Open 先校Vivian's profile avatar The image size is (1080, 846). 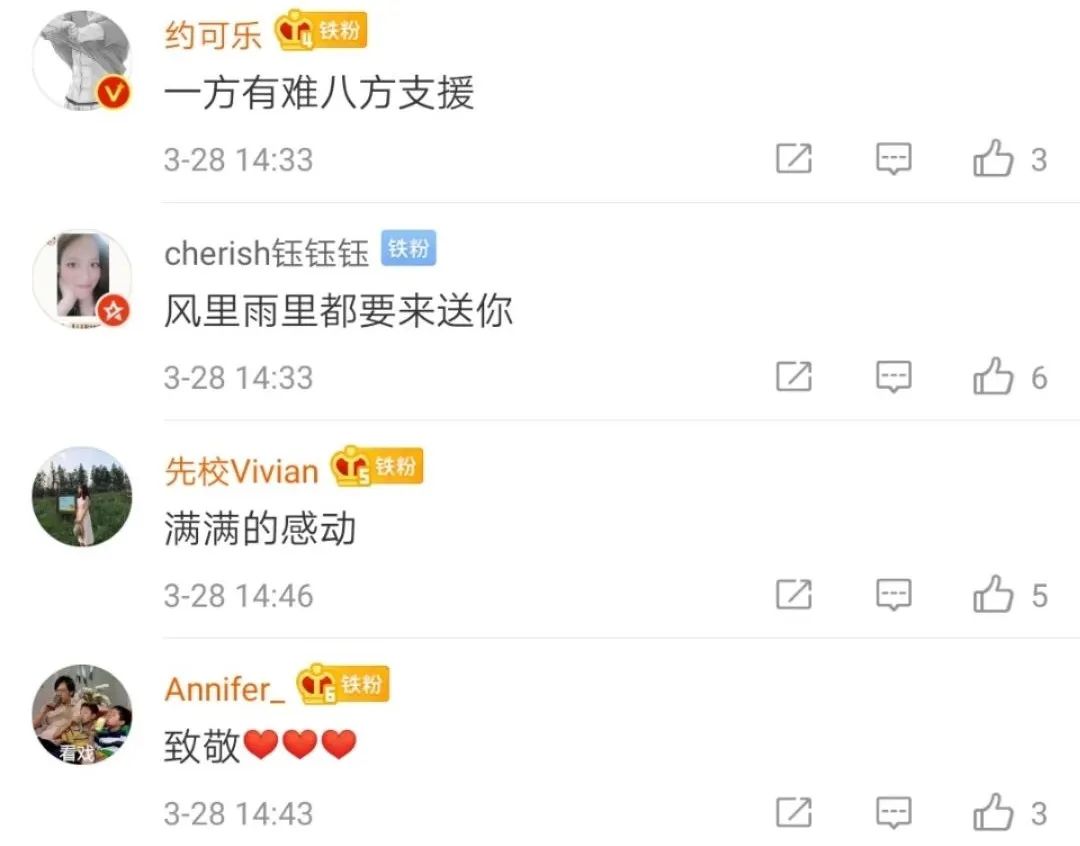(82, 497)
